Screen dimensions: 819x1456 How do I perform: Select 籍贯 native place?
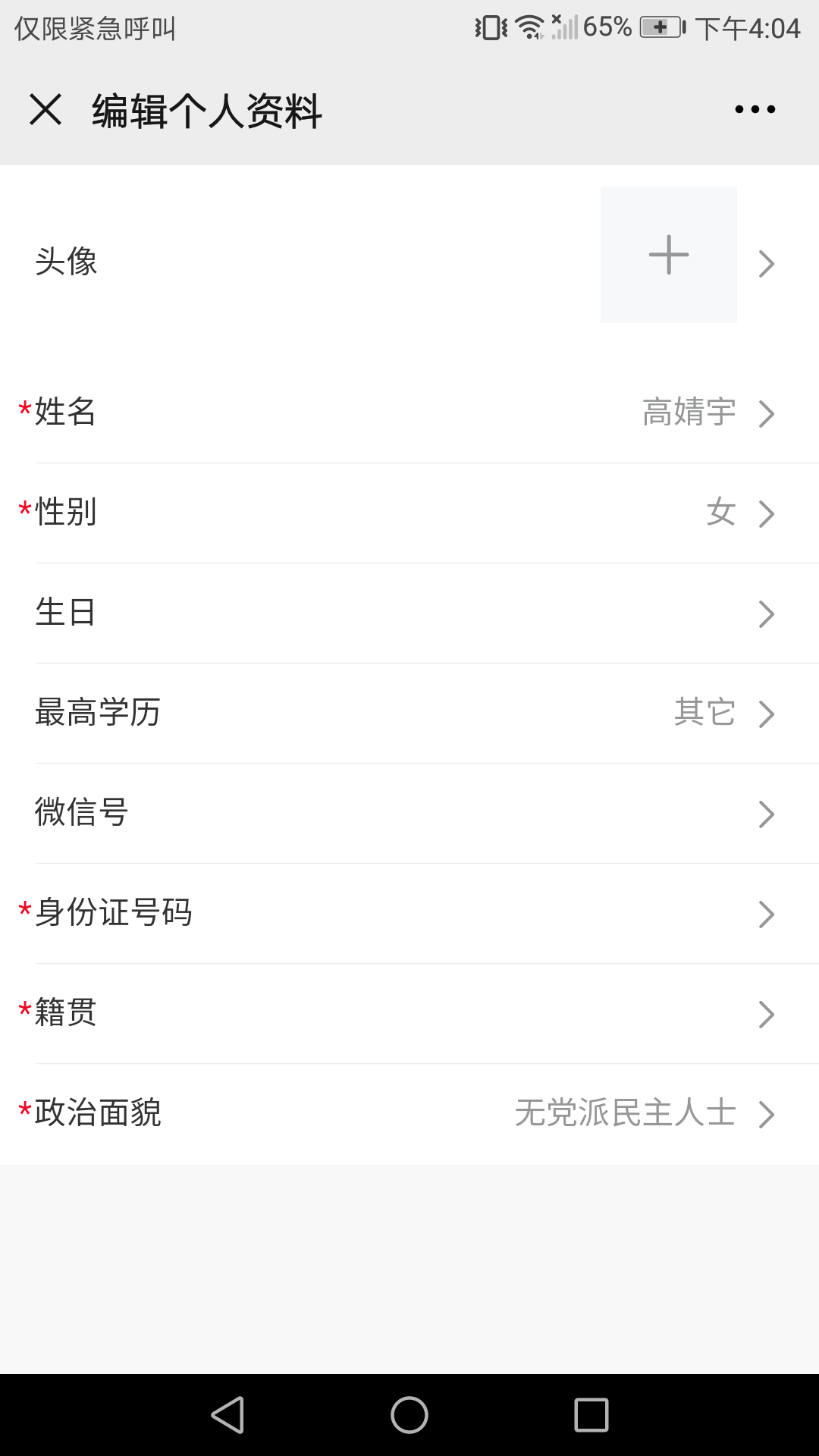coord(409,1013)
